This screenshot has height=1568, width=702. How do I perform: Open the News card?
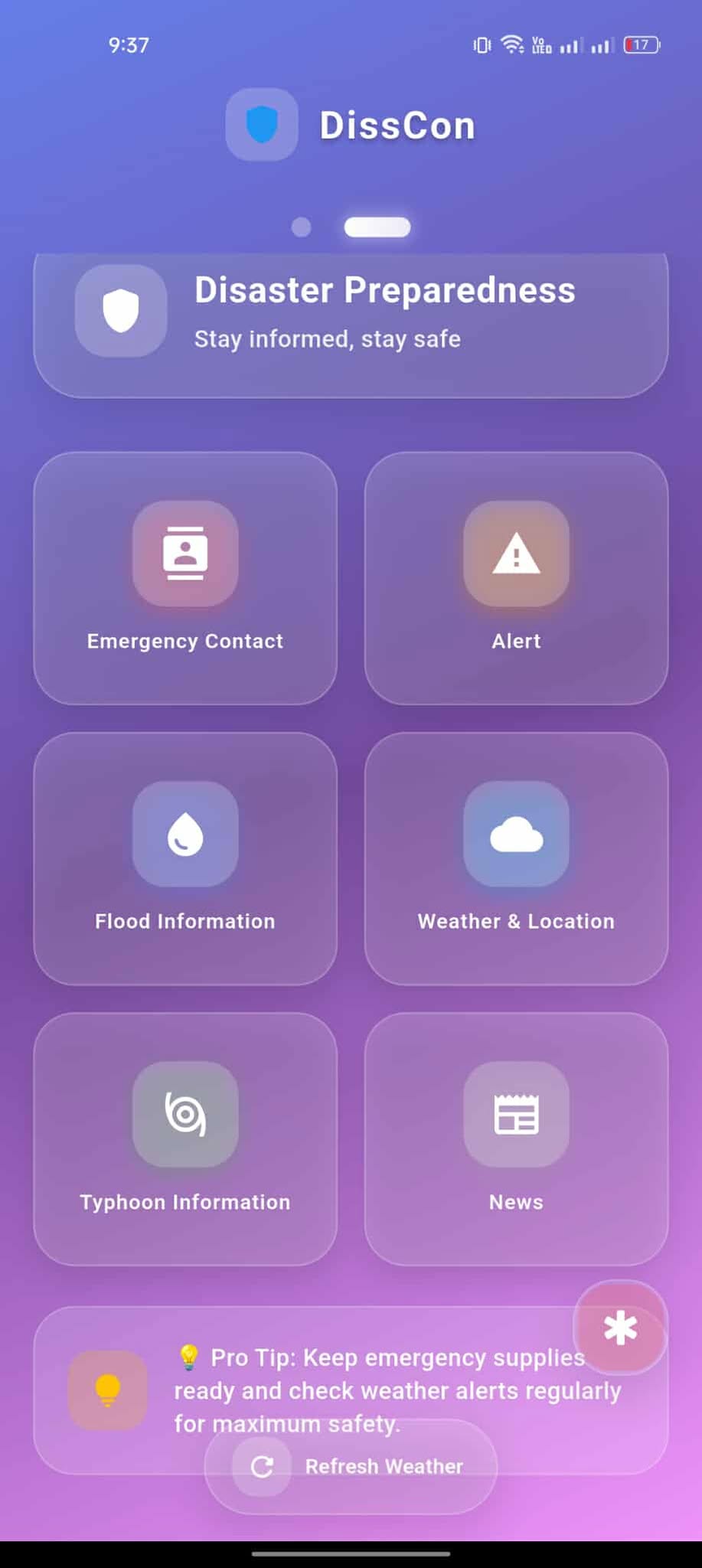click(516, 1138)
